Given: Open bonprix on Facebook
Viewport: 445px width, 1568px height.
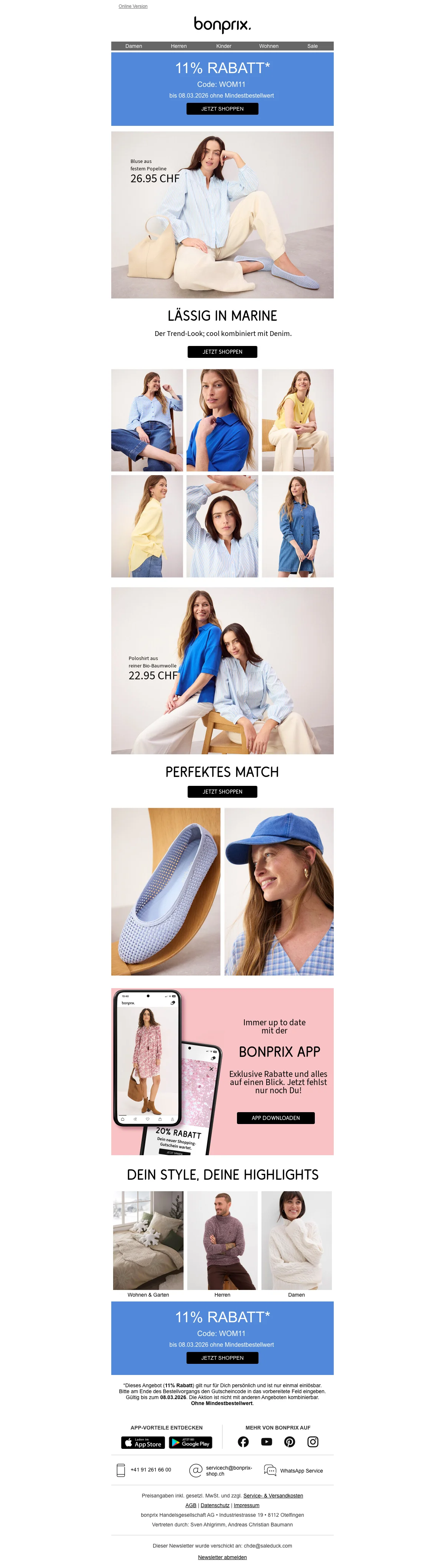Looking at the screenshot, I should (243, 1442).
